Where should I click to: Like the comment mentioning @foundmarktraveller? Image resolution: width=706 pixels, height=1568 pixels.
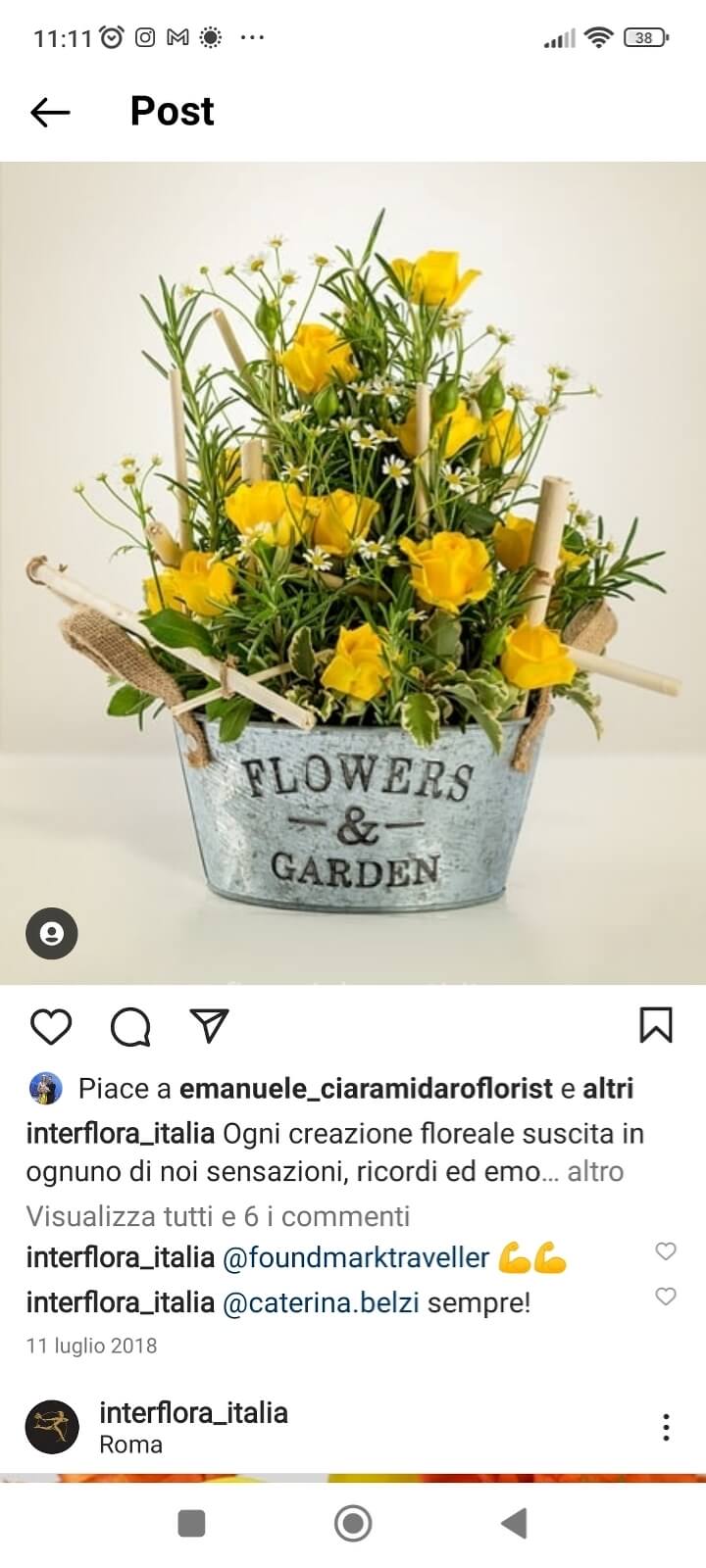tap(666, 1251)
